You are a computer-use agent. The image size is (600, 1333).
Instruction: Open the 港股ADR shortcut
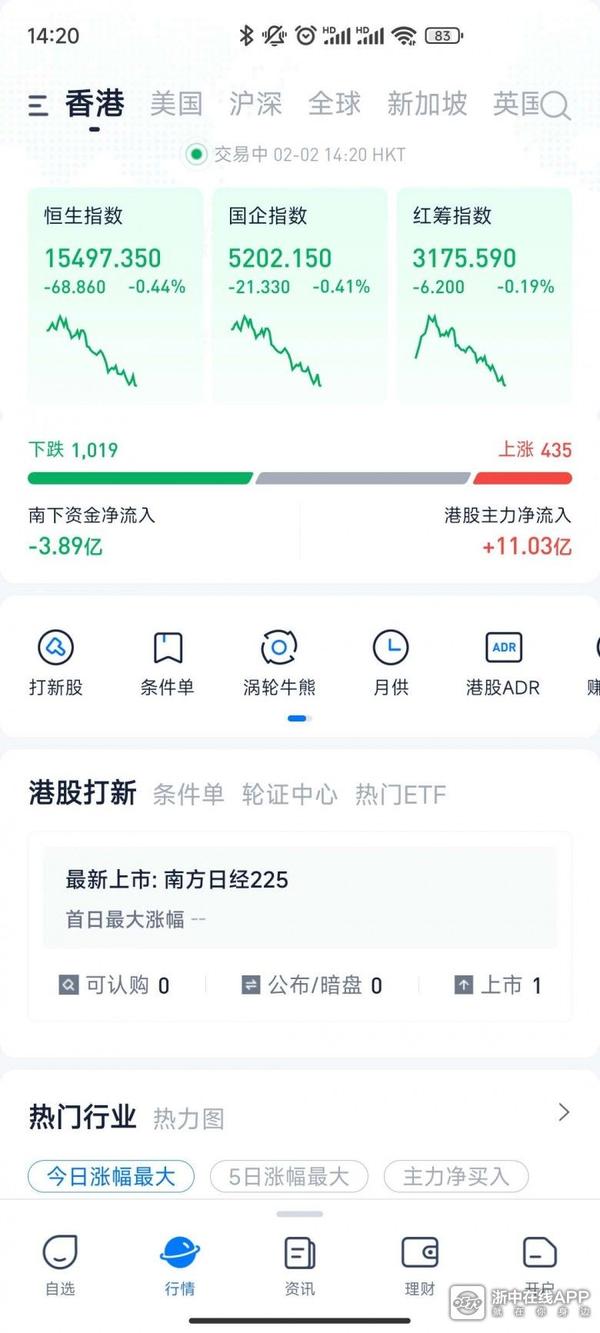(x=503, y=662)
